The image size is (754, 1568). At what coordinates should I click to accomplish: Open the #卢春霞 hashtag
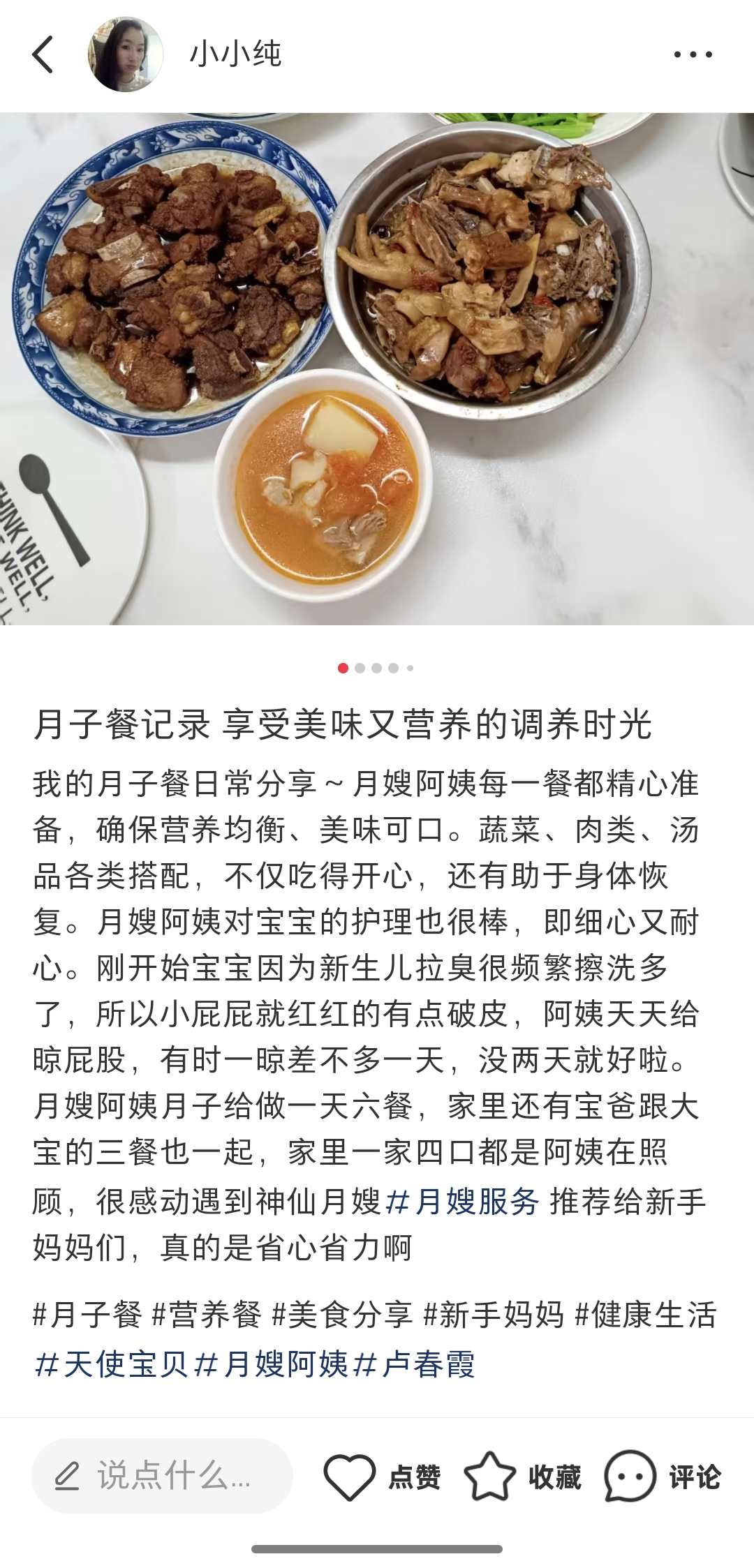pyautogui.click(x=415, y=1364)
